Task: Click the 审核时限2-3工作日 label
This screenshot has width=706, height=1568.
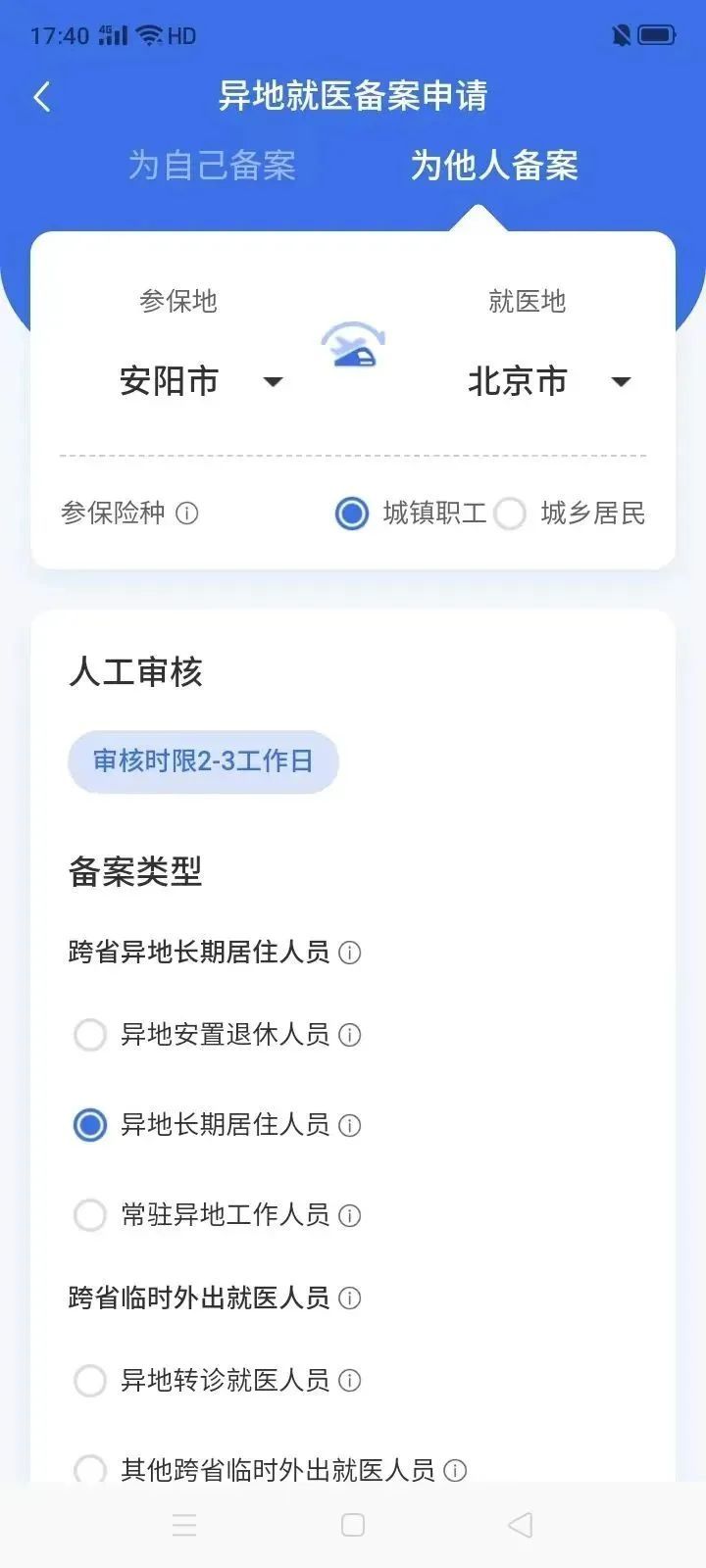Action: pos(202,761)
